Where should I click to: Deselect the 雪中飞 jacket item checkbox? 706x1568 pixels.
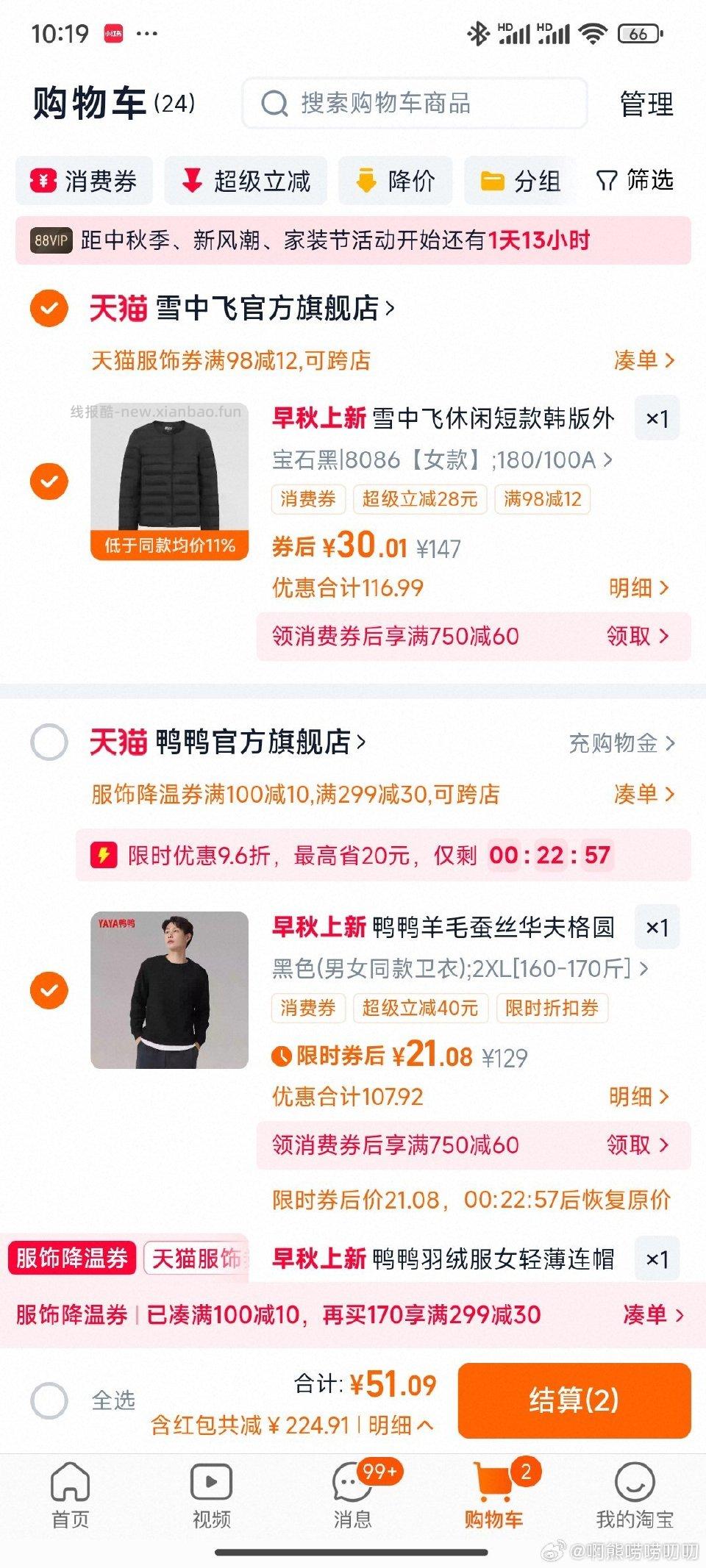pyautogui.click(x=49, y=482)
